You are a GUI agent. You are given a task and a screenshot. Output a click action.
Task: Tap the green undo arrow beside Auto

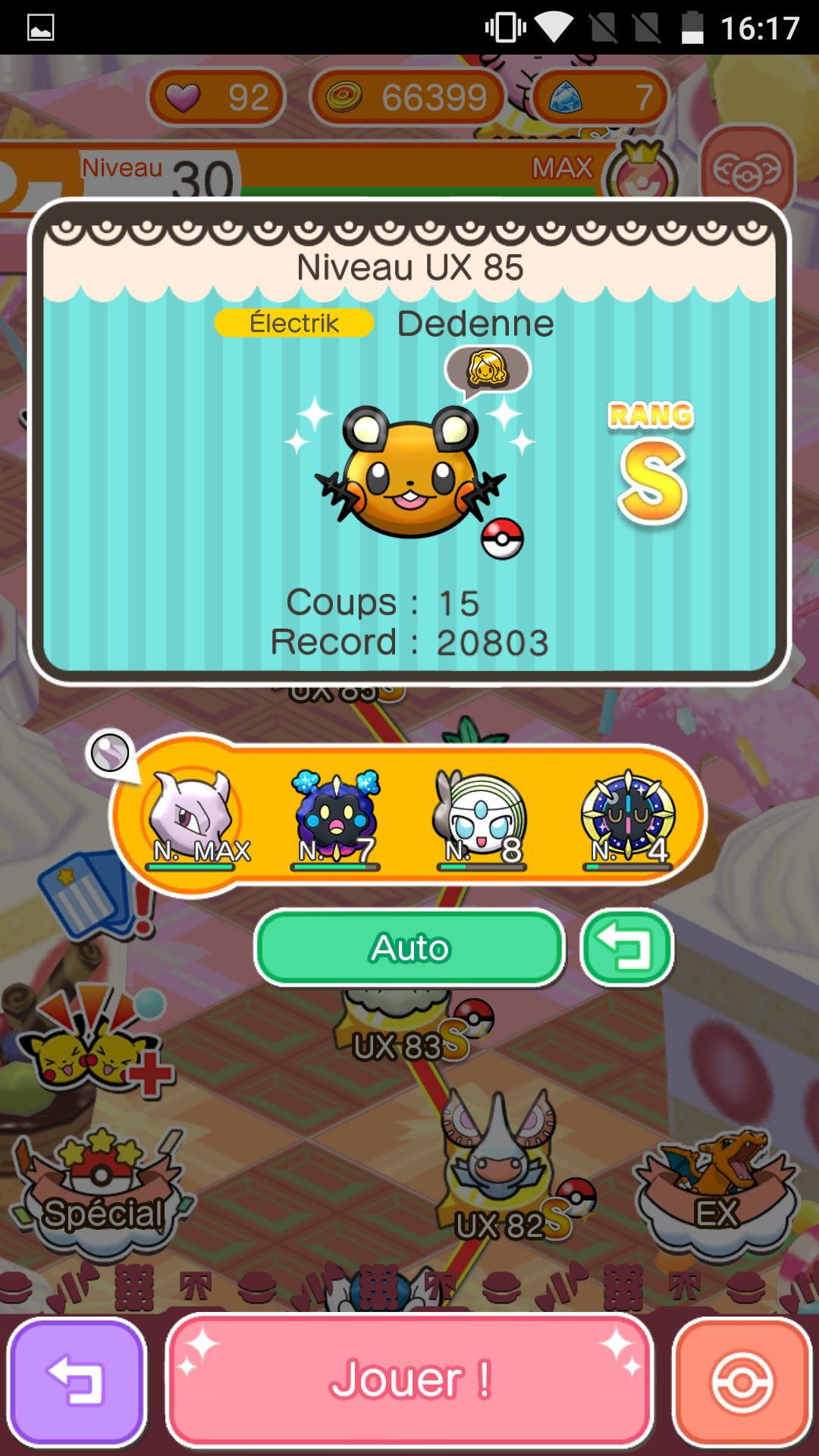tap(626, 948)
